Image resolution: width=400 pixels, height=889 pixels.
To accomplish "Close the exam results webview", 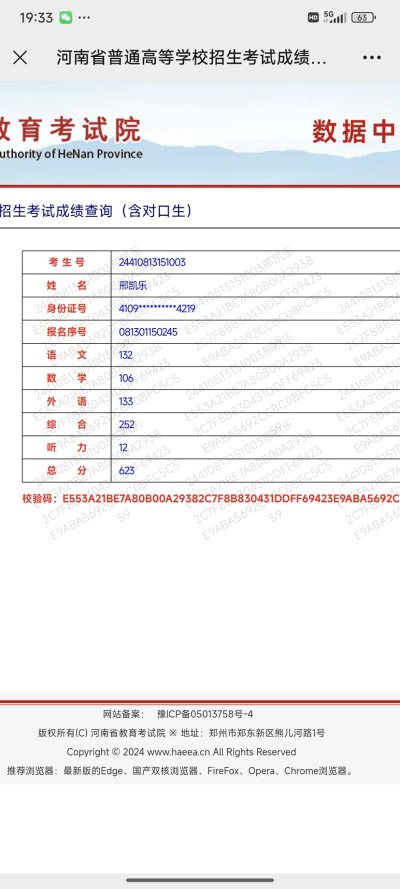I will 20,57.
